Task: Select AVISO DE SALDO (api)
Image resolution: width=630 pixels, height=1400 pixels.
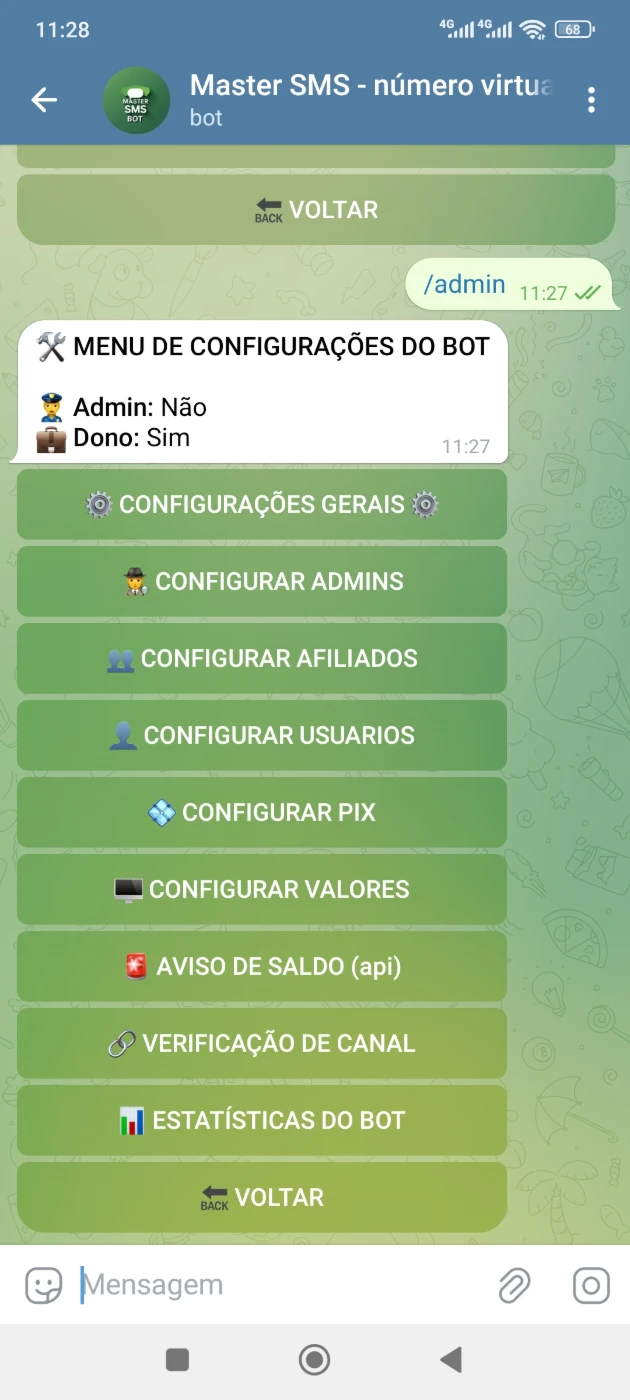Action: [262, 967]
